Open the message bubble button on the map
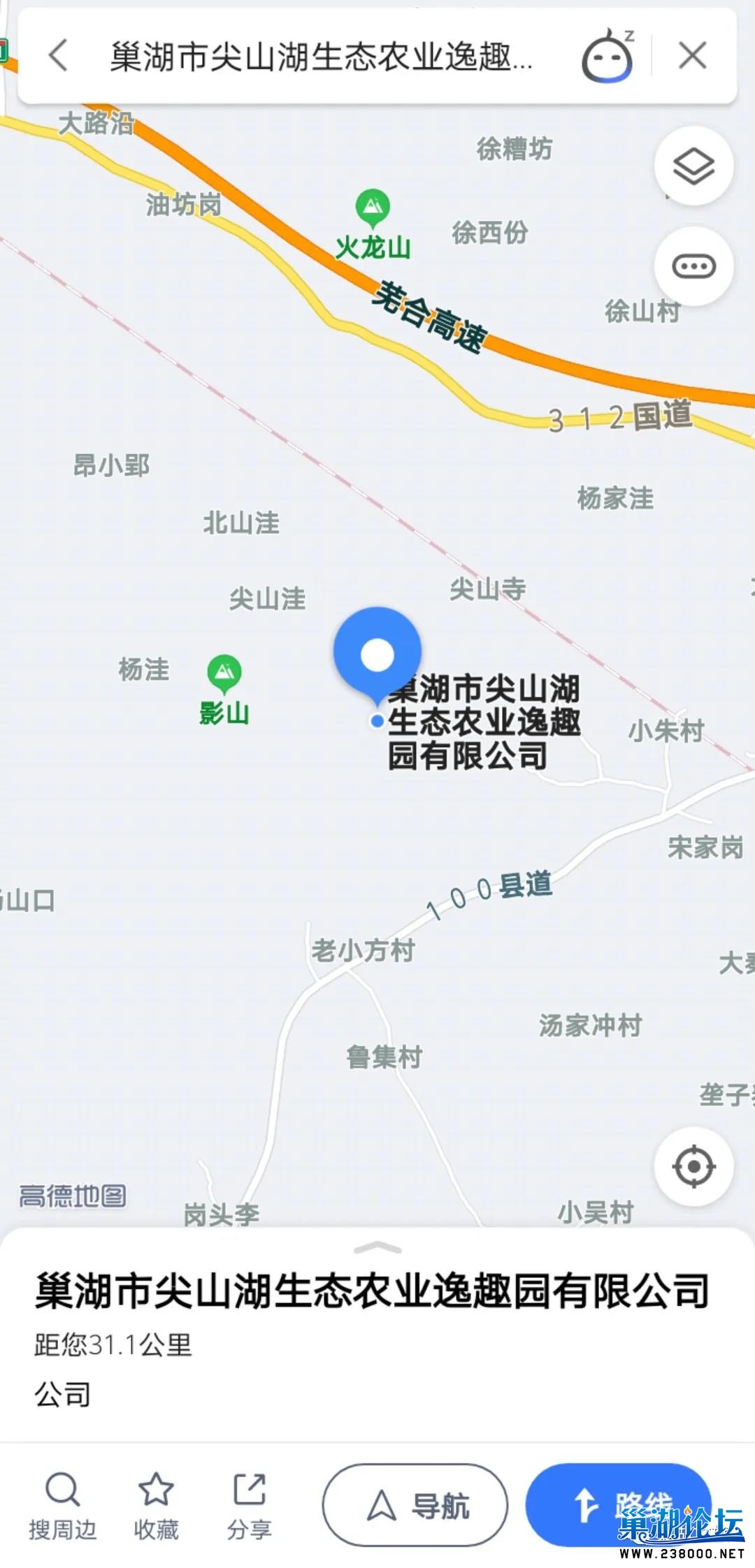 [693, 266]
